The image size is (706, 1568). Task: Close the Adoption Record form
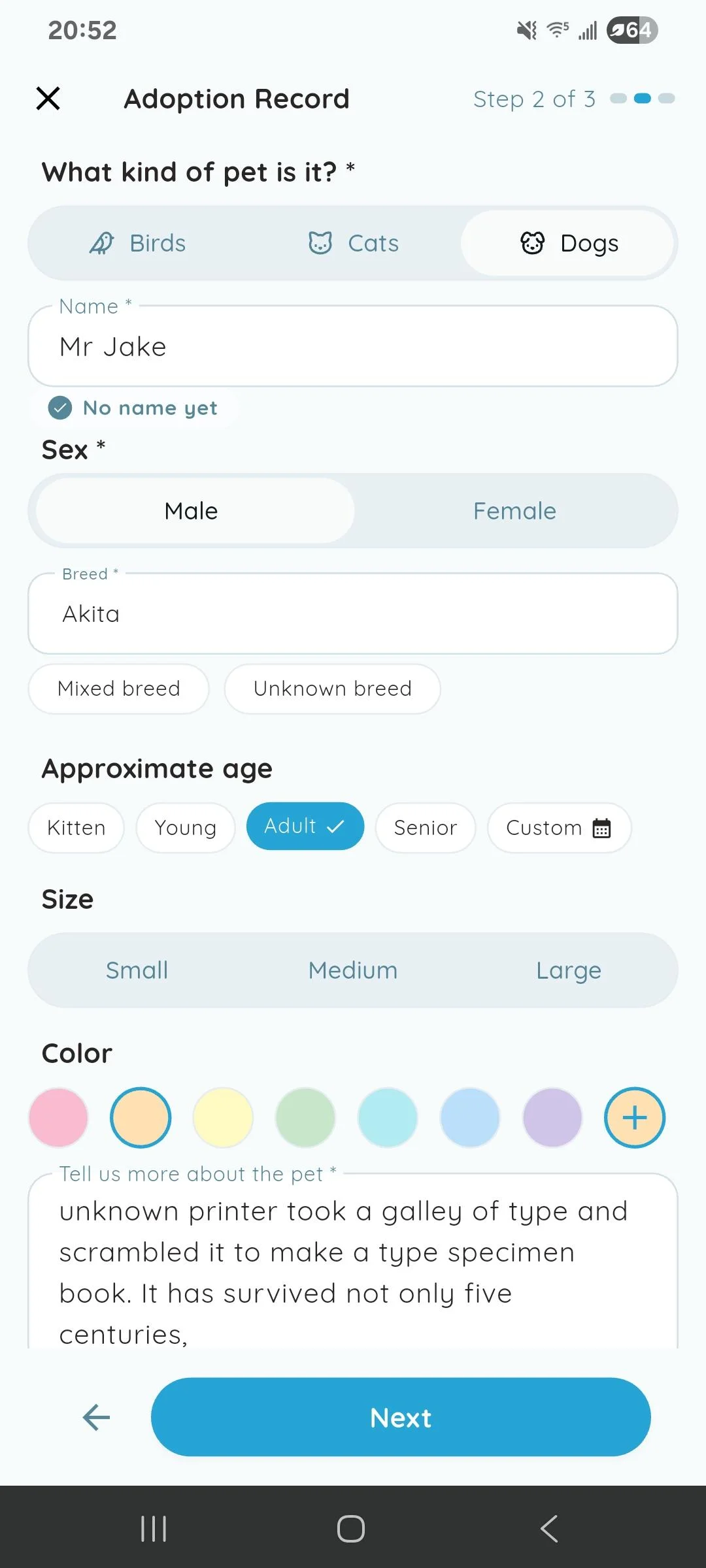click(x=48, y=99)
